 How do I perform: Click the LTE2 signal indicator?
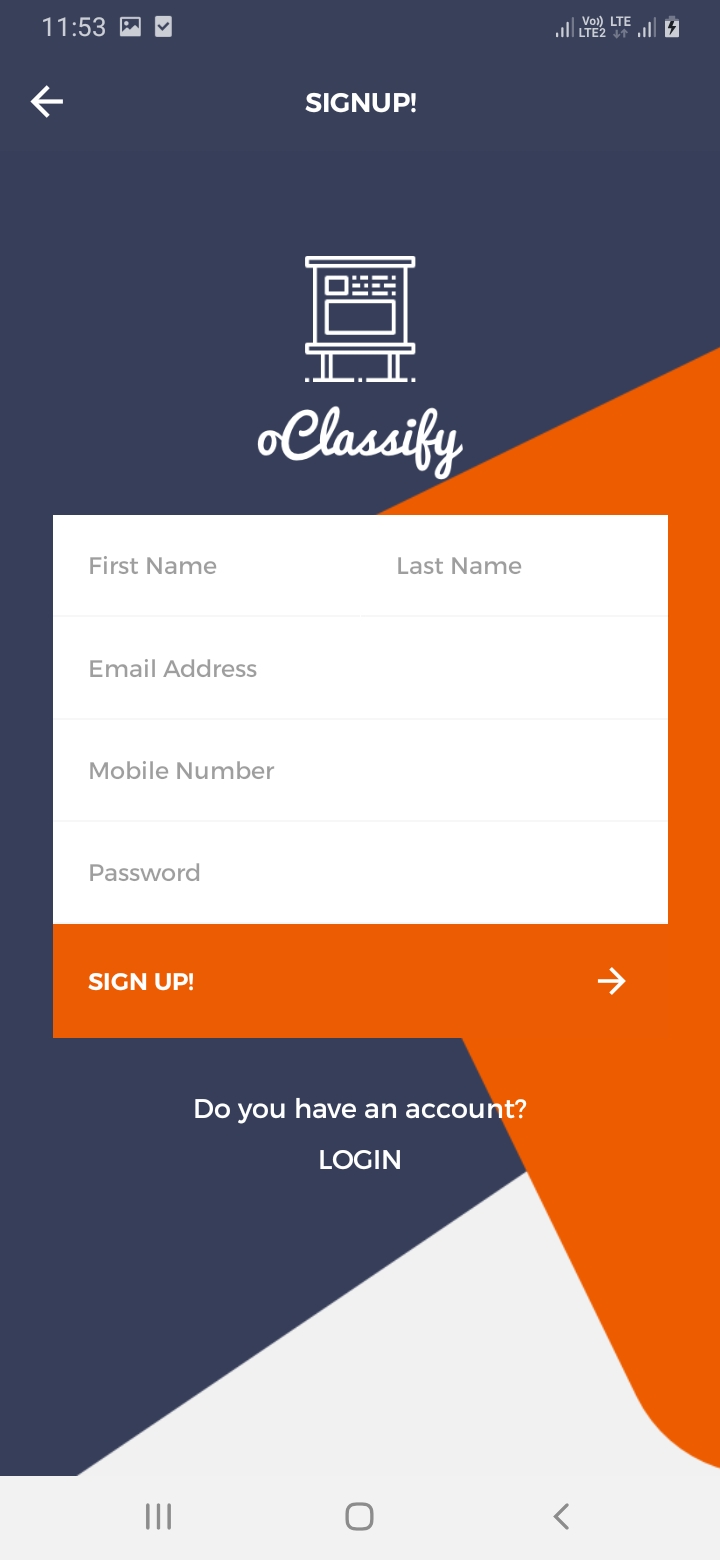coord(590,33)
